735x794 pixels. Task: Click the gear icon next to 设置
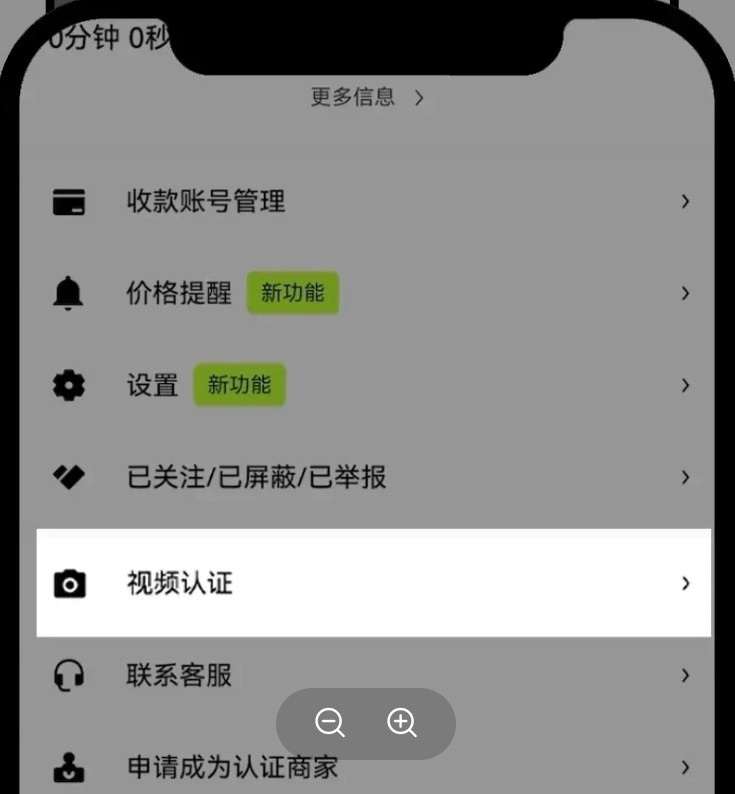click(67, 385)
